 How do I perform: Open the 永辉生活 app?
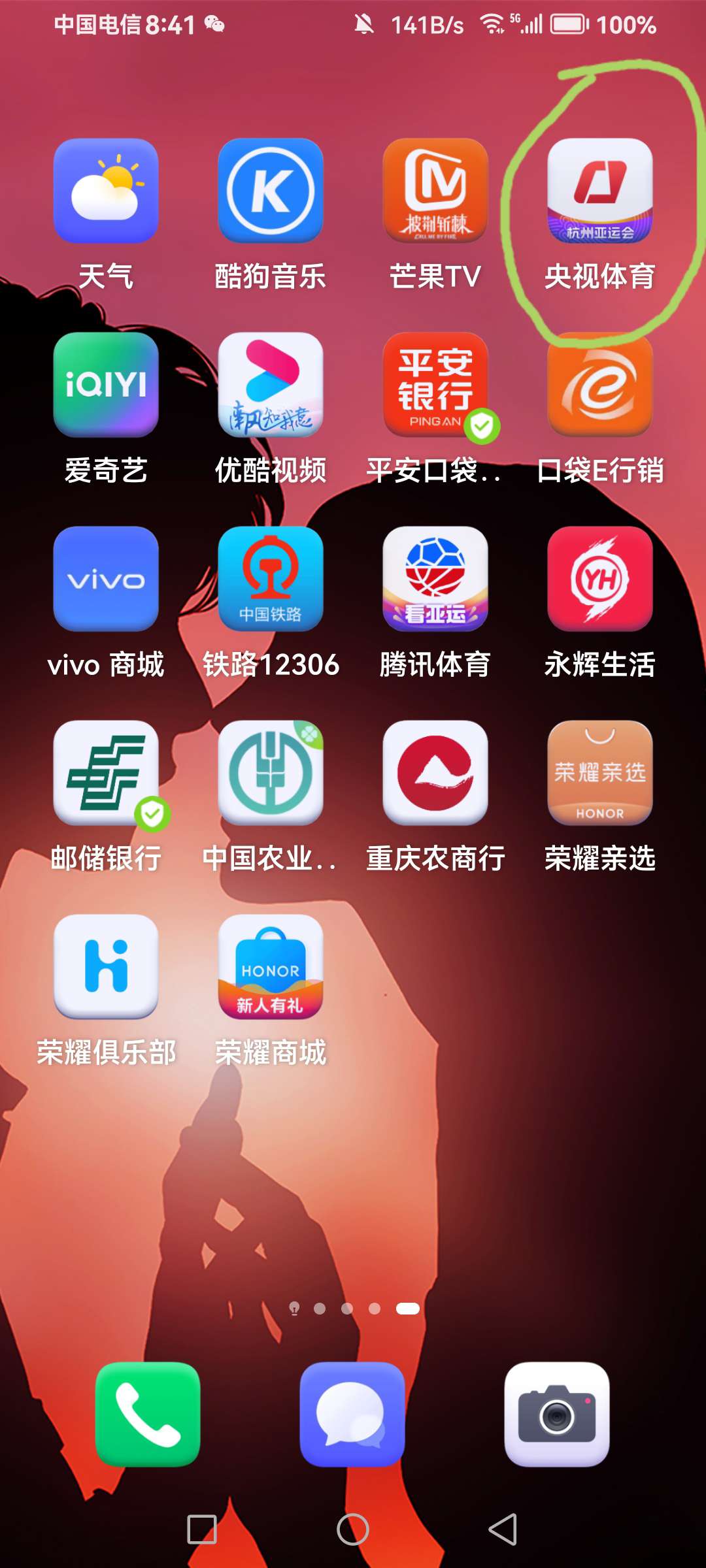600,578
